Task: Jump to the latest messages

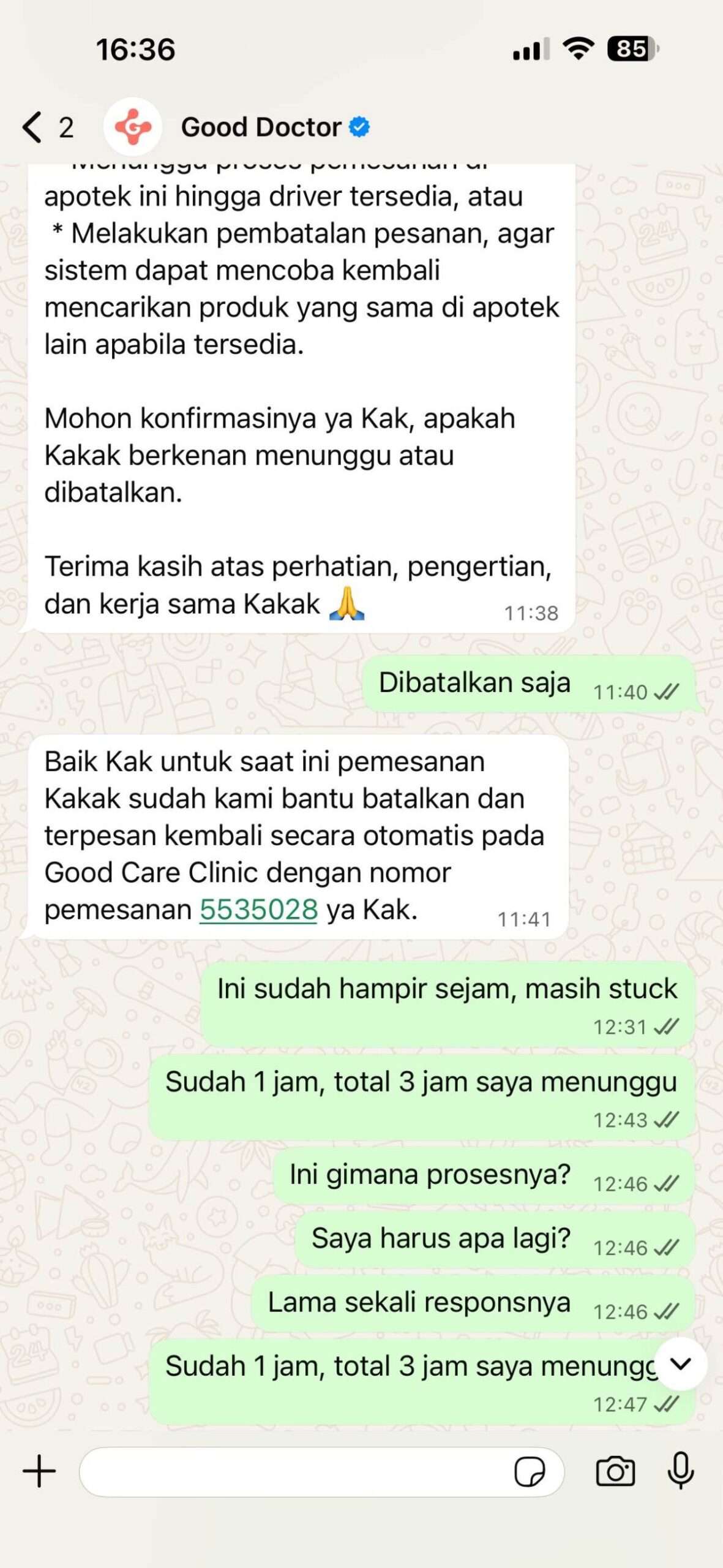Action: tap(681, 1363)
